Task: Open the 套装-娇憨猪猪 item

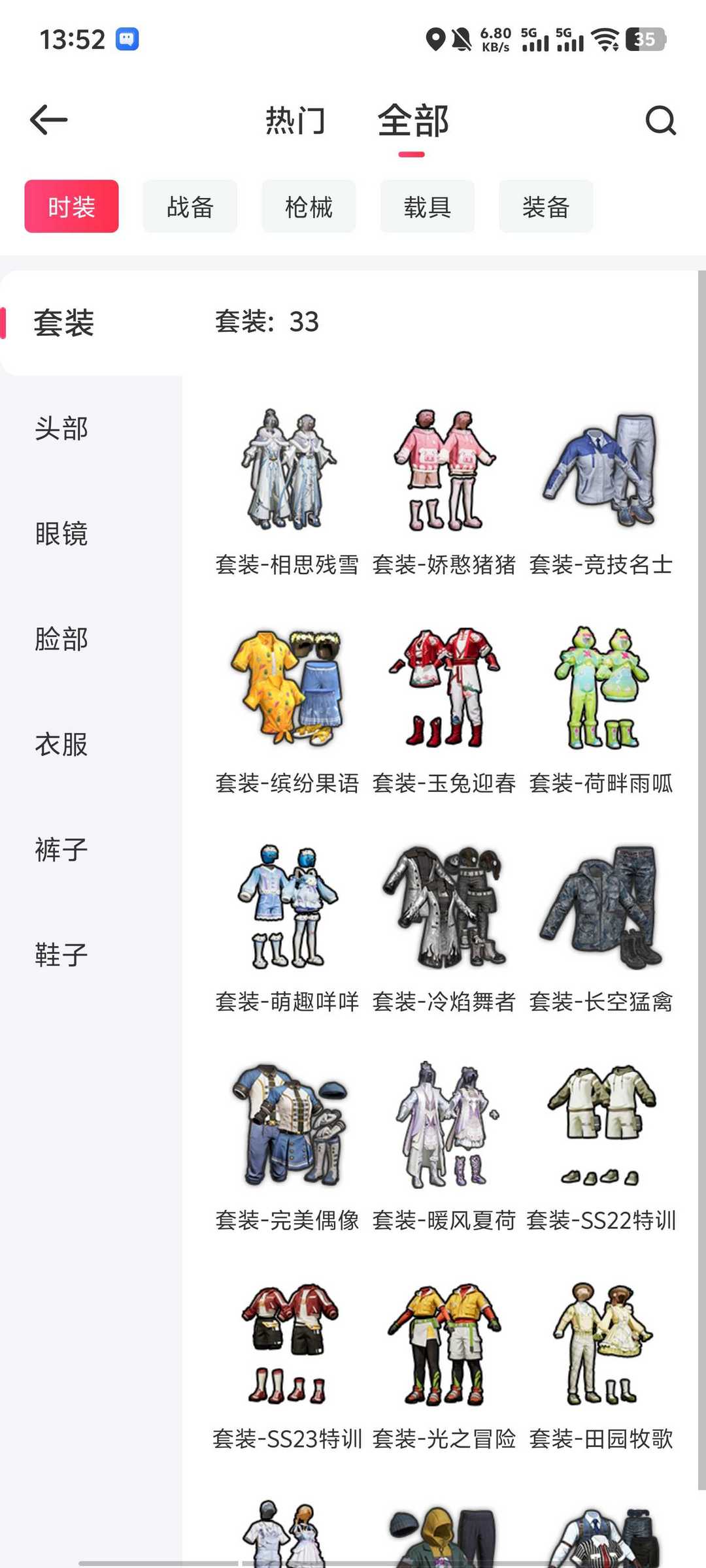Action: pos(445,490)
